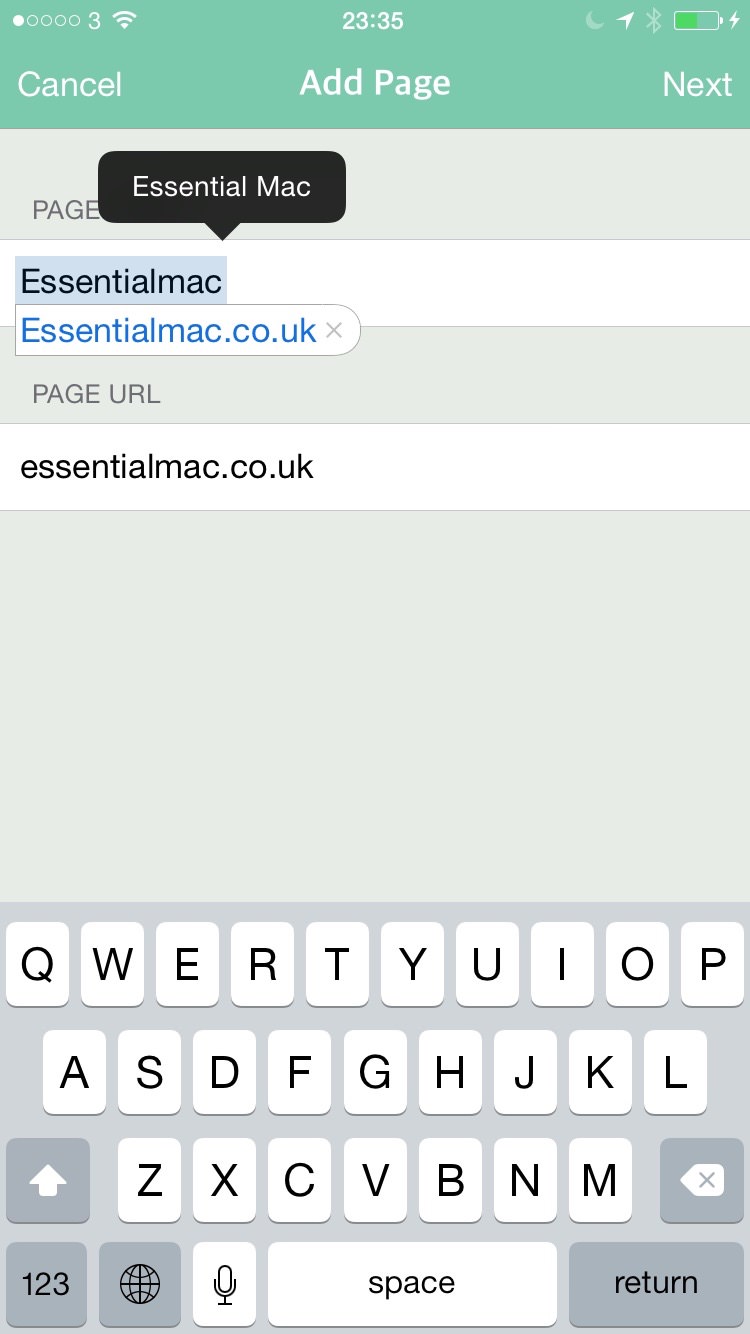Dismiss the Essentialmac.co.uk suggestion
The width and height of the screenshot is (750, 1334).
click(335, 330)
